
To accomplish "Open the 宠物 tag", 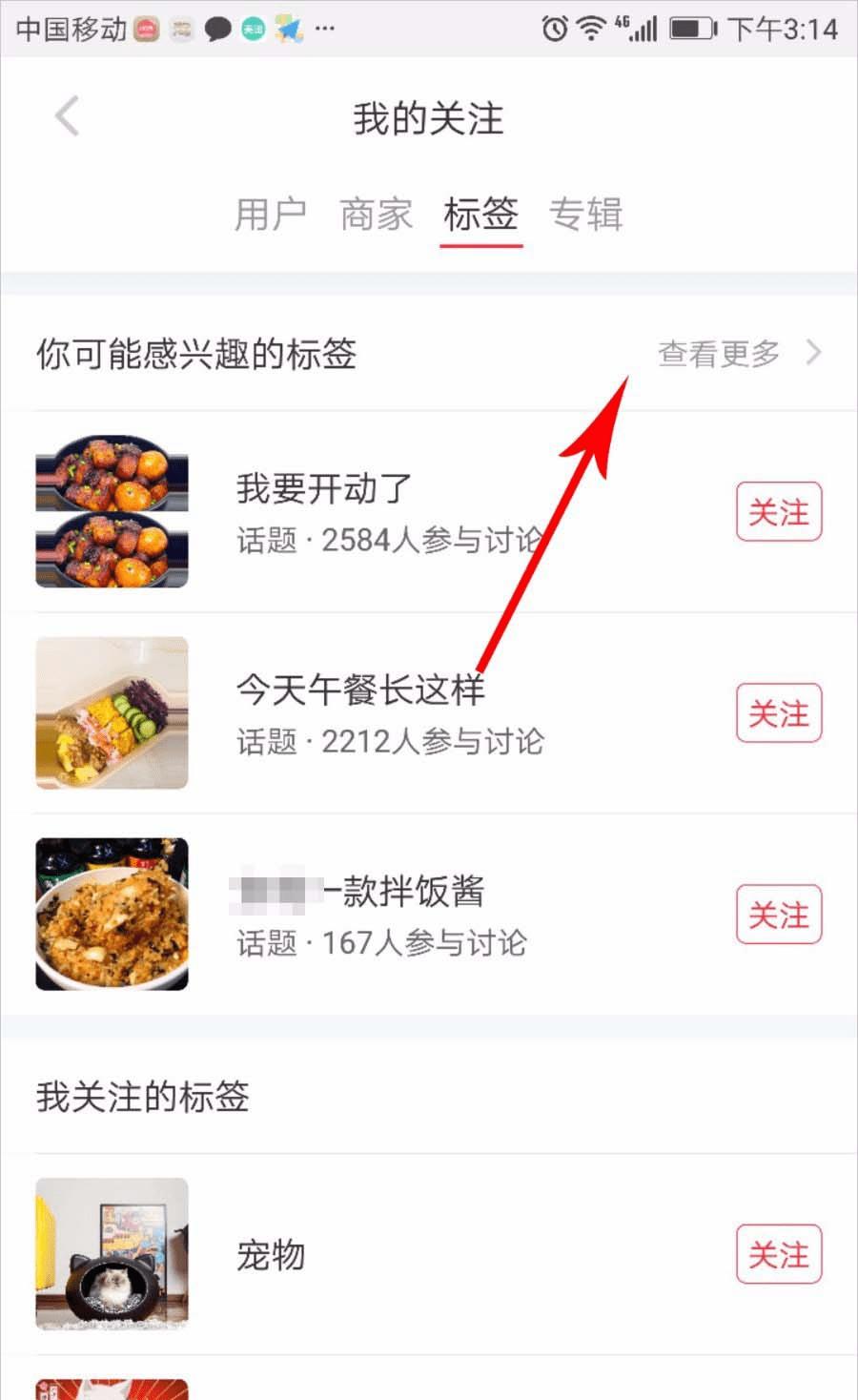I will point(271,1255).
